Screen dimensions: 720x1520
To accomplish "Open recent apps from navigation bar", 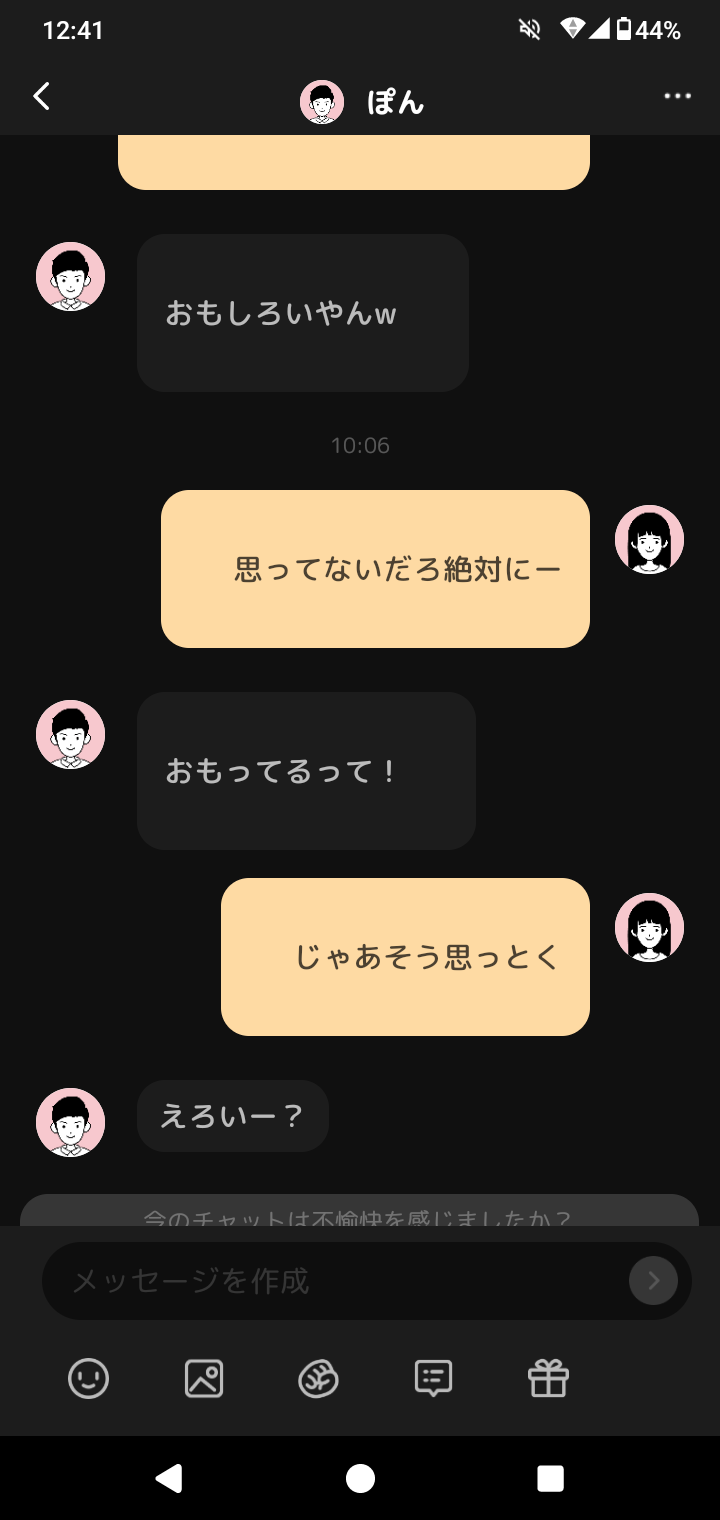I will (x=550, y=1478).
